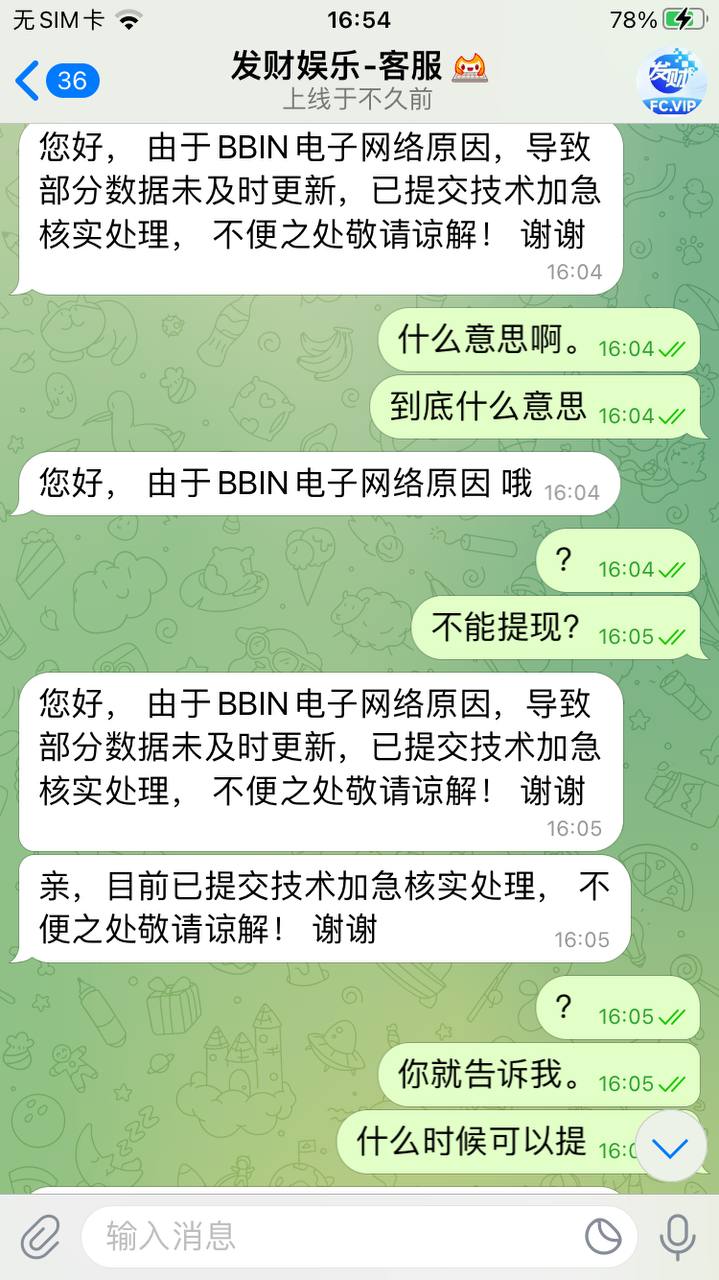Go back to the chat list
Screen dimensions: 719x1280
(56, 80)
